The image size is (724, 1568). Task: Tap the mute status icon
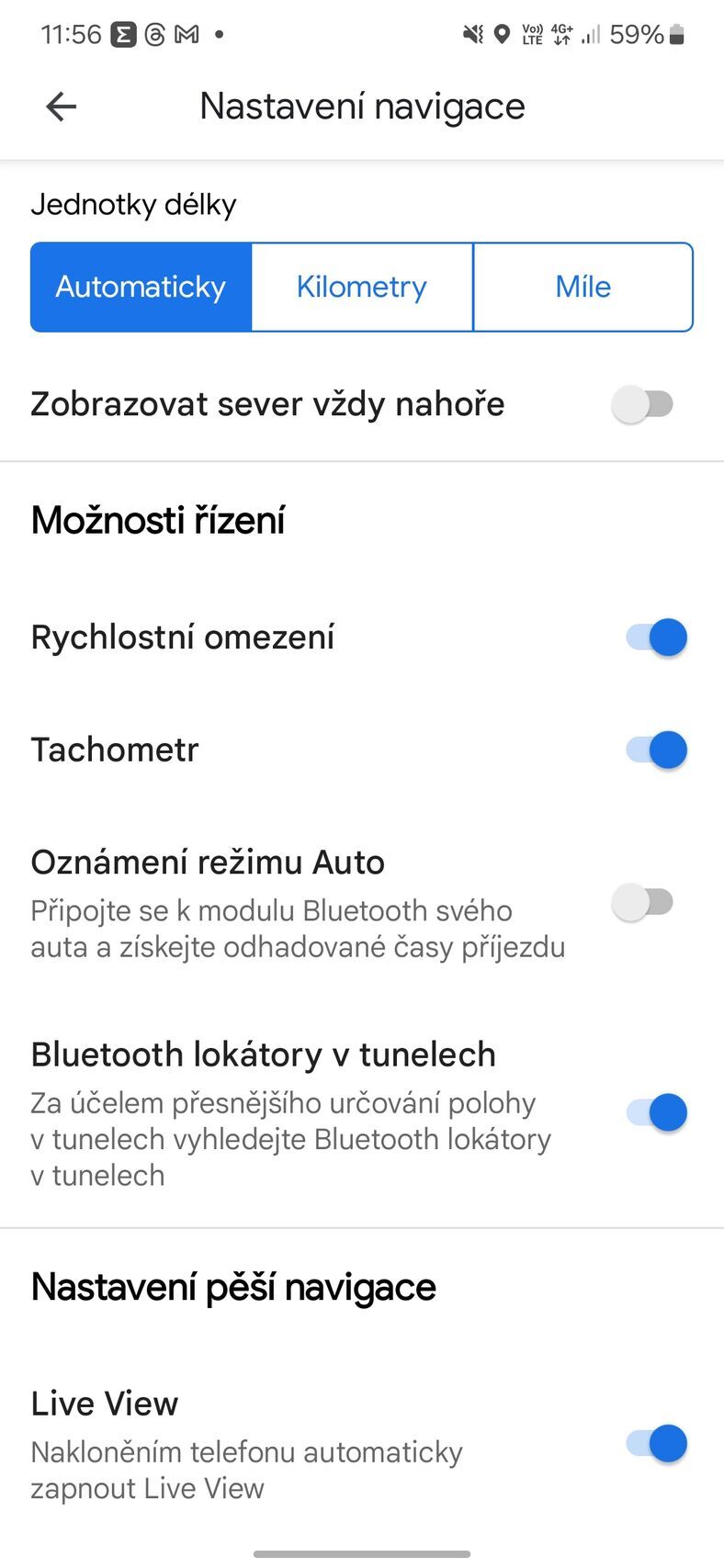tap(471, 35)
